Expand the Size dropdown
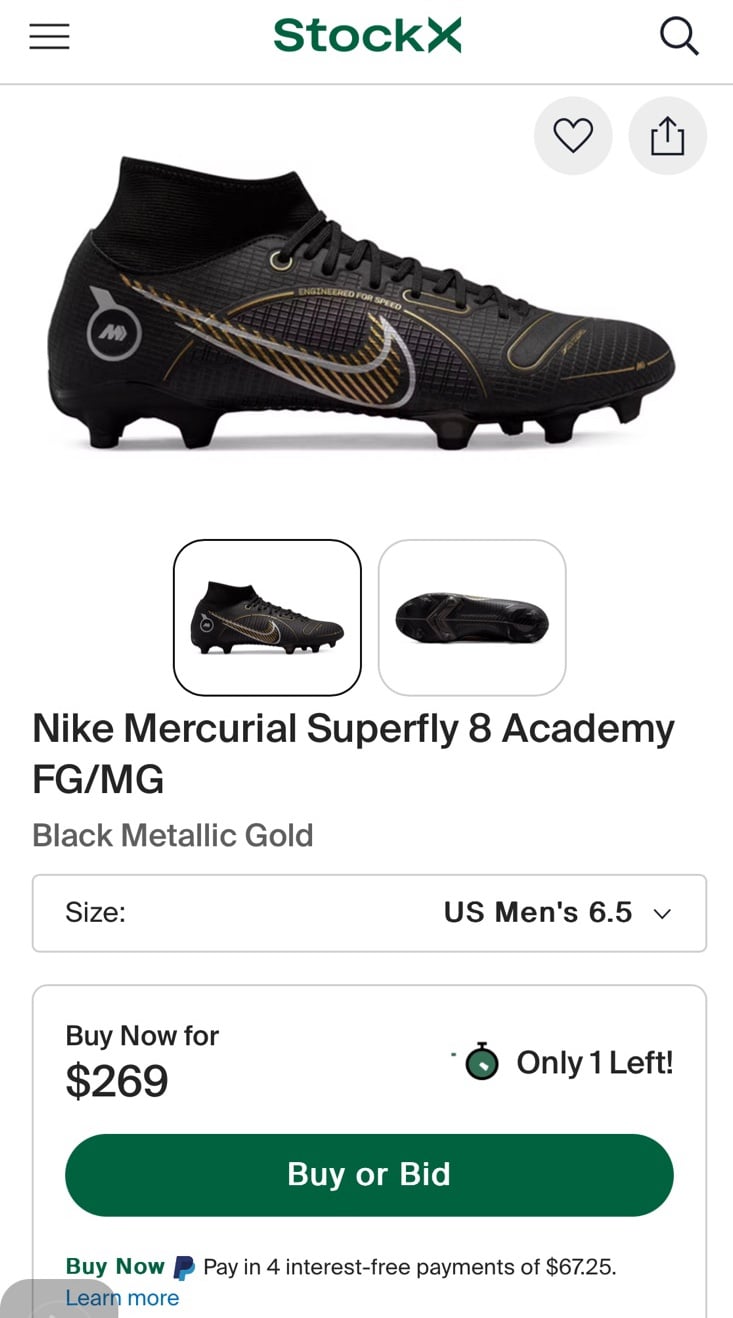Viewport: 733px width, 1318px height. tap(369, 913)
